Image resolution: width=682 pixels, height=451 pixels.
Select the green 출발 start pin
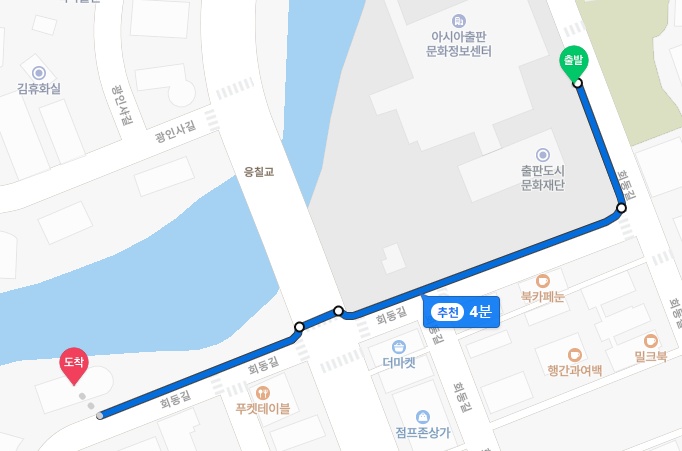pyautogui.click(x=573, y=61)
